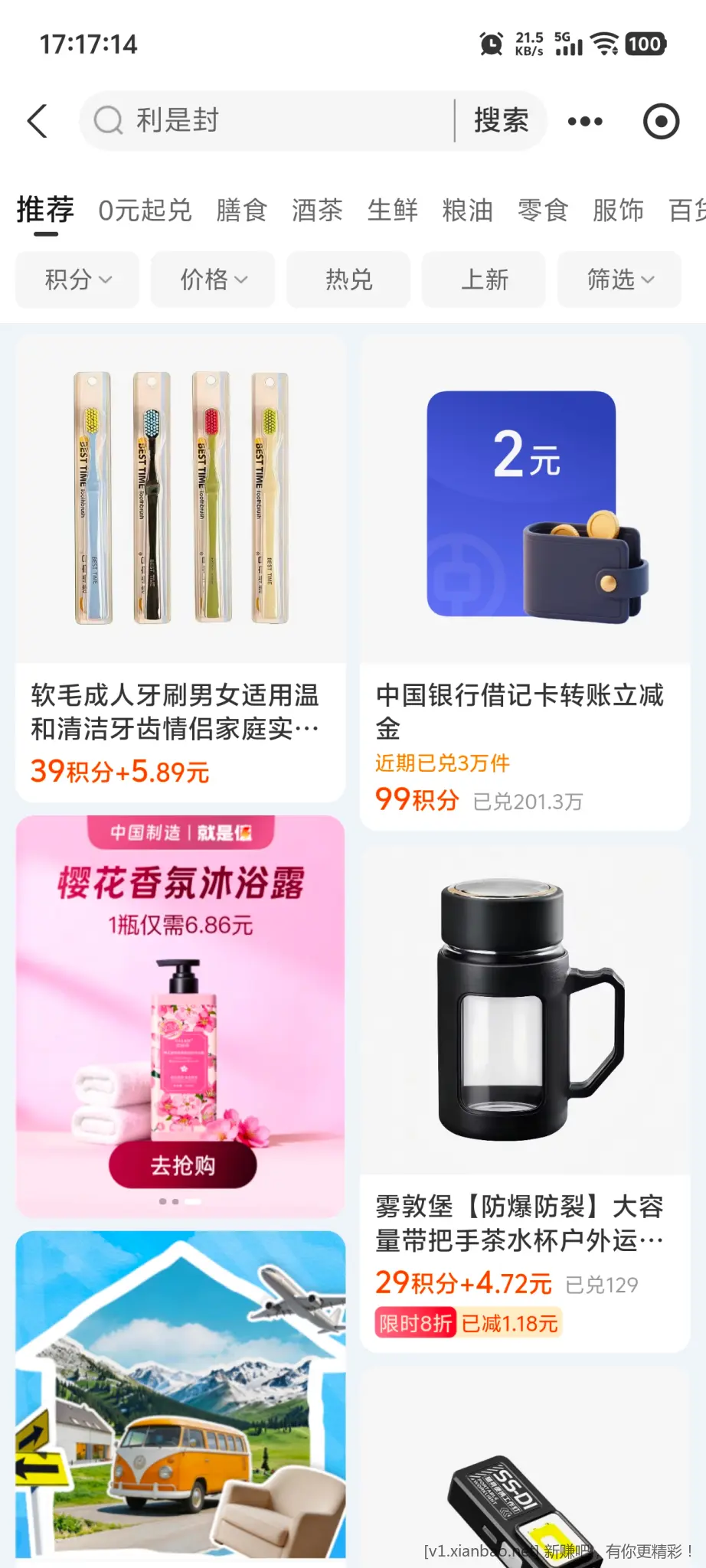706x1568 pixels.
Task: Open the three-dot more options menu
Action: coord(584,121)
